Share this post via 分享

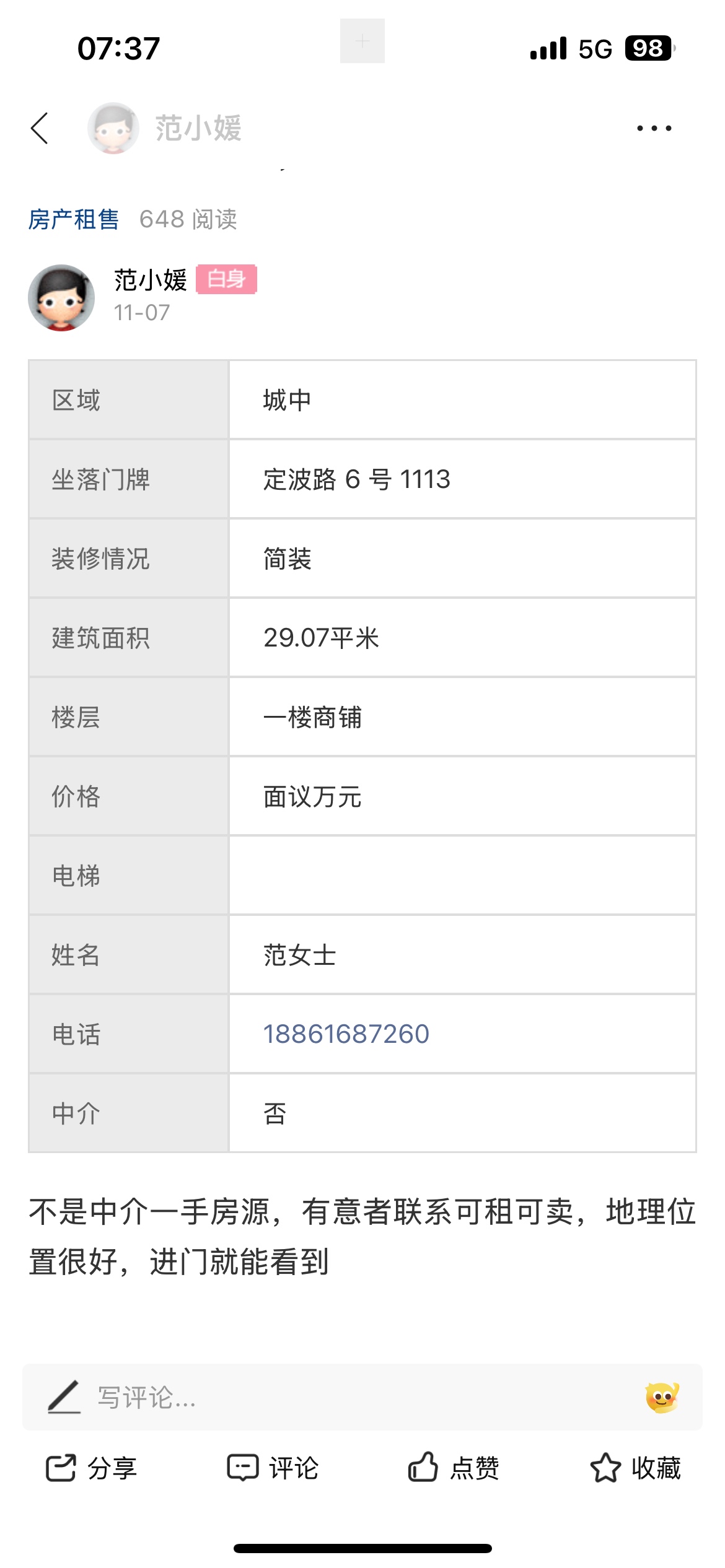92,1468
